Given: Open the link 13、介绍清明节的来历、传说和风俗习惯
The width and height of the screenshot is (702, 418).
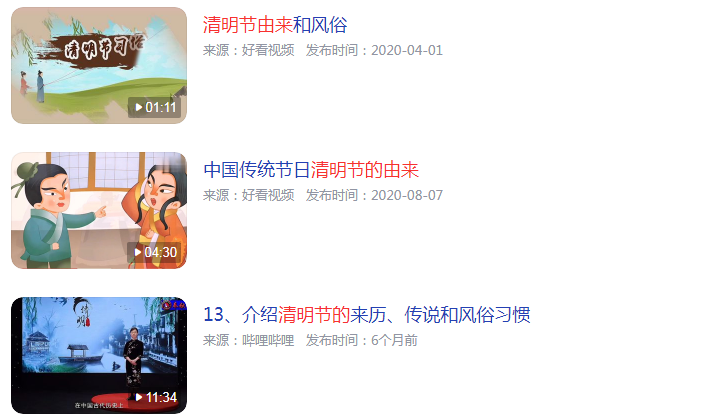Looking at the screenshot, I should pos(366,315).
